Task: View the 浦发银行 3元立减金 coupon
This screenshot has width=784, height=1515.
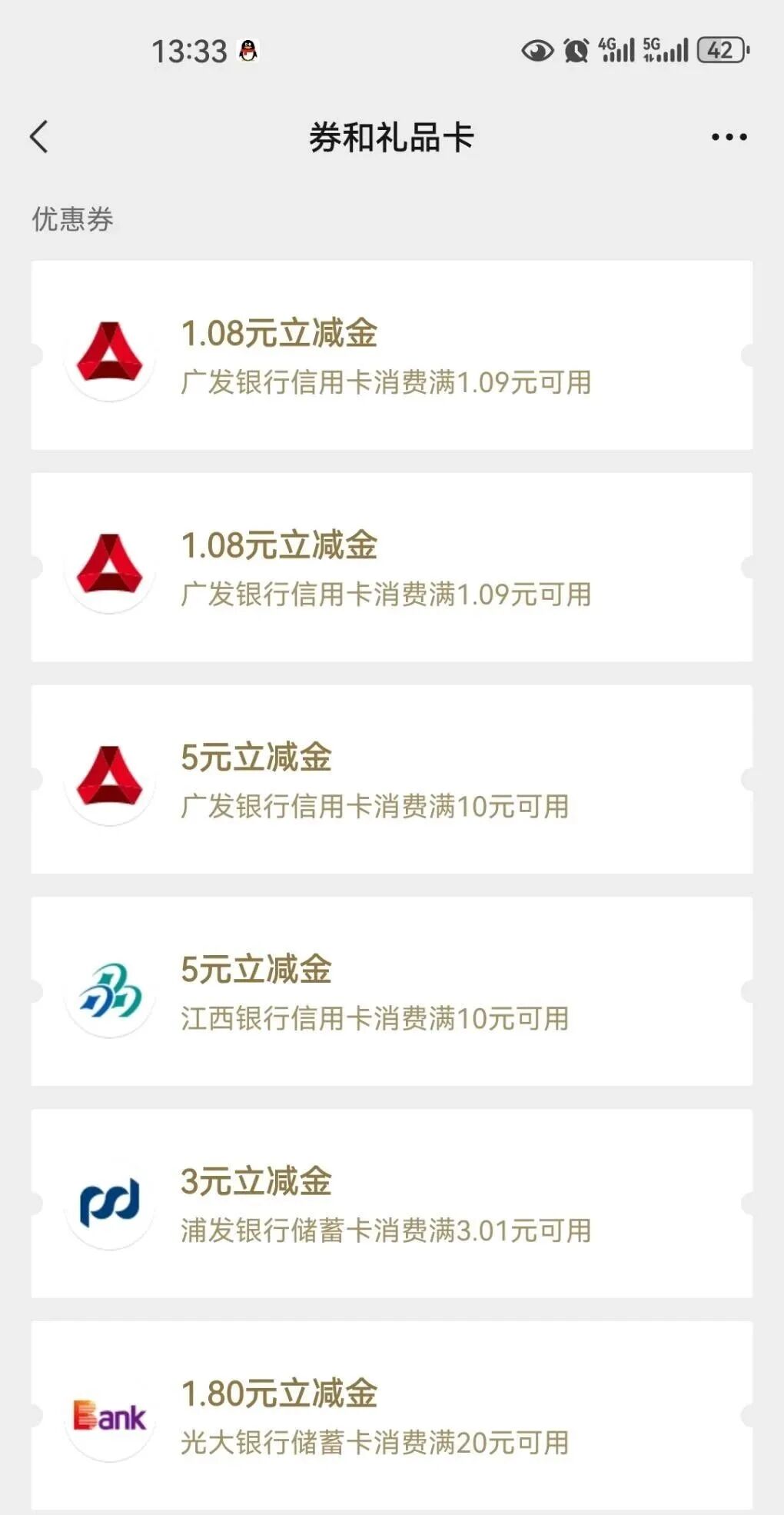Action: [391, 1204]
